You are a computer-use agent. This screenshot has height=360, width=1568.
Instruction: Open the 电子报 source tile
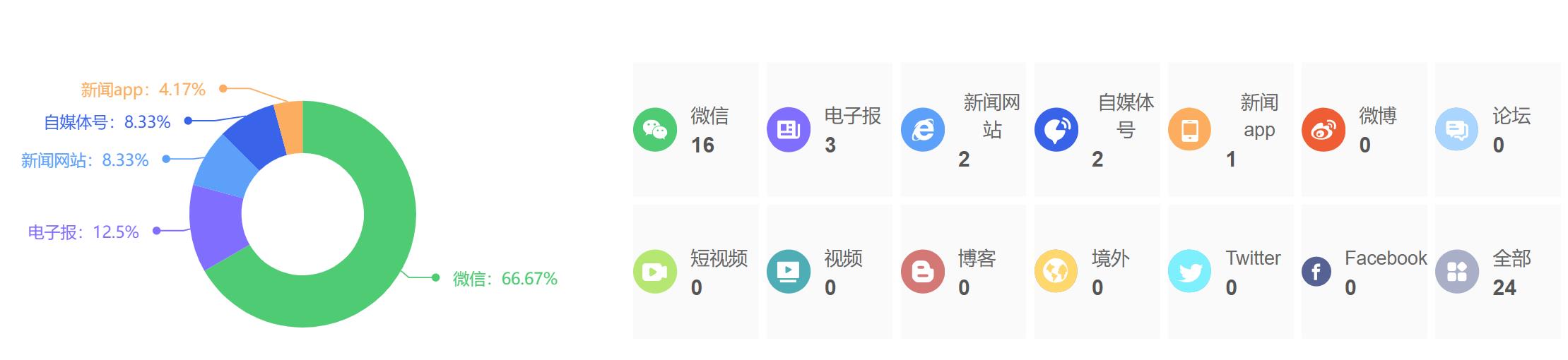(x=829, y=130)
